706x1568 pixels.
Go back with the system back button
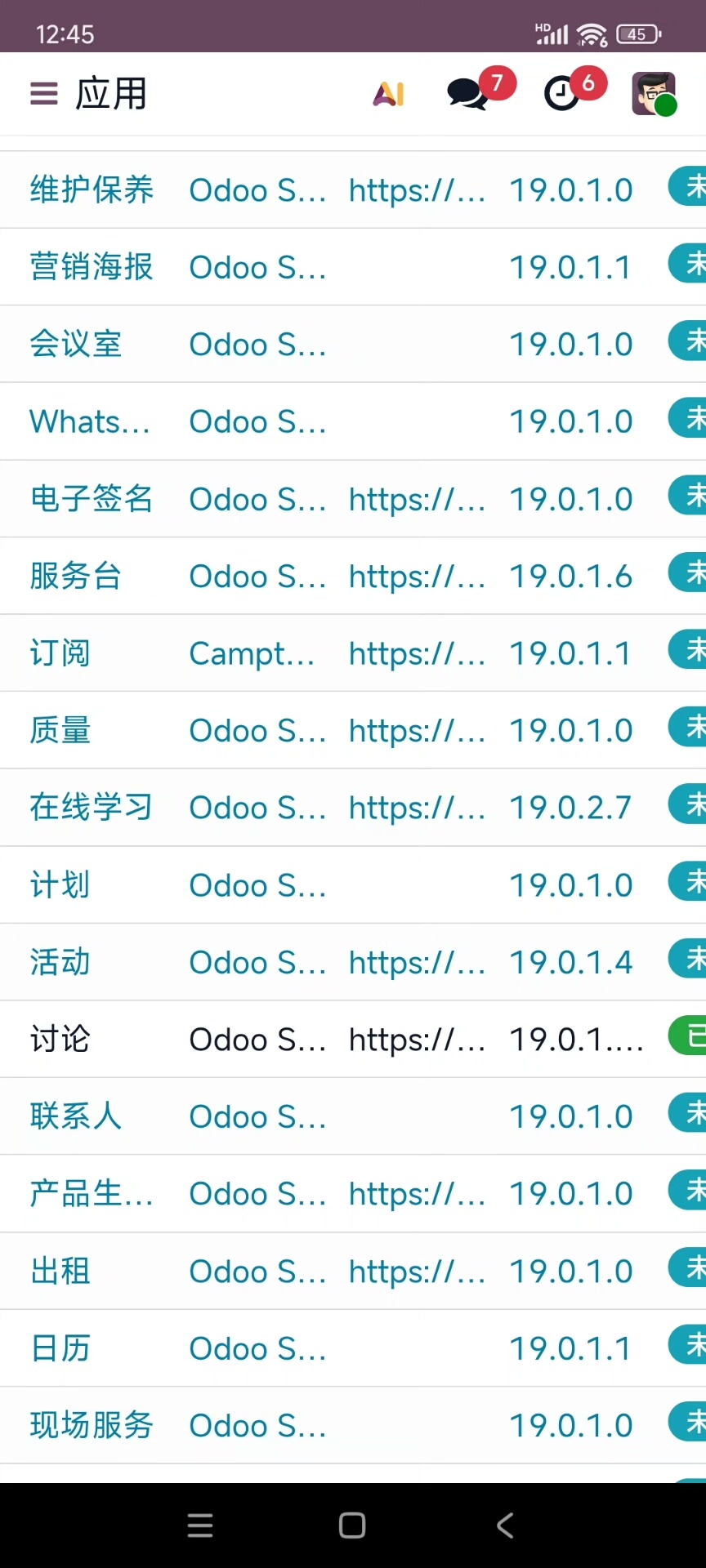[505, 1526]
